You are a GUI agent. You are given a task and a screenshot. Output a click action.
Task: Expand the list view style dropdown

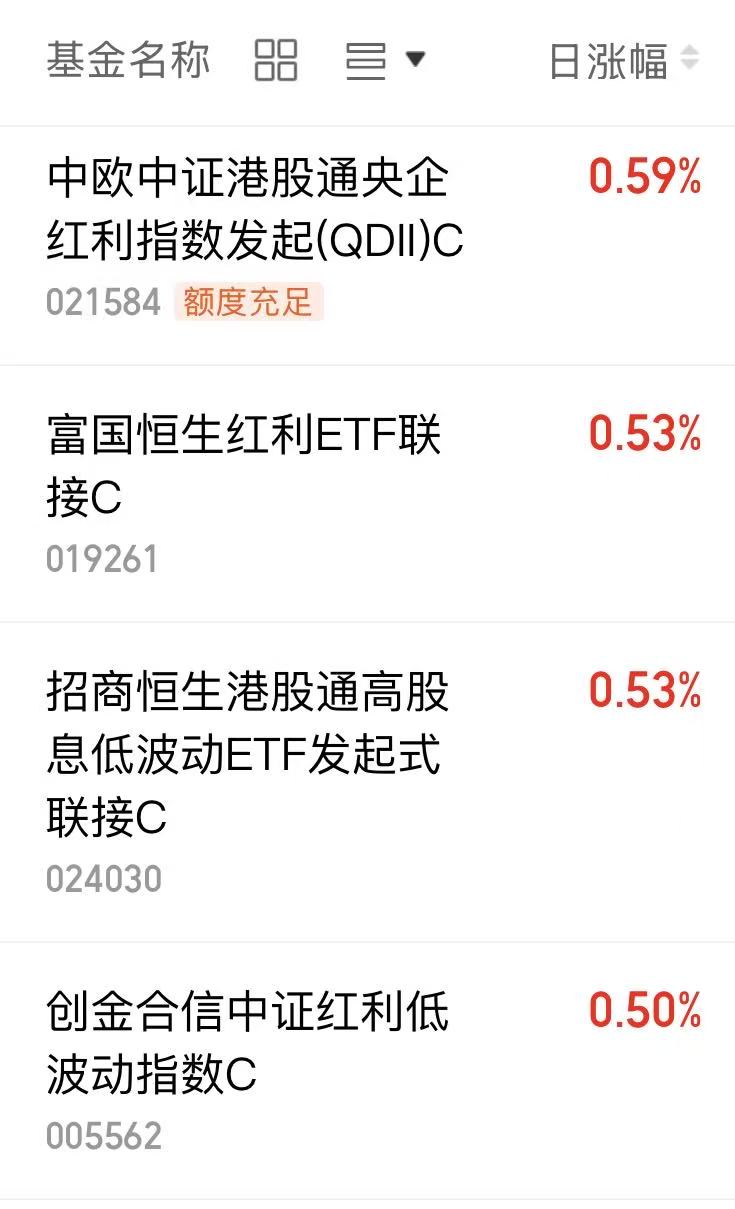point(385,60)
